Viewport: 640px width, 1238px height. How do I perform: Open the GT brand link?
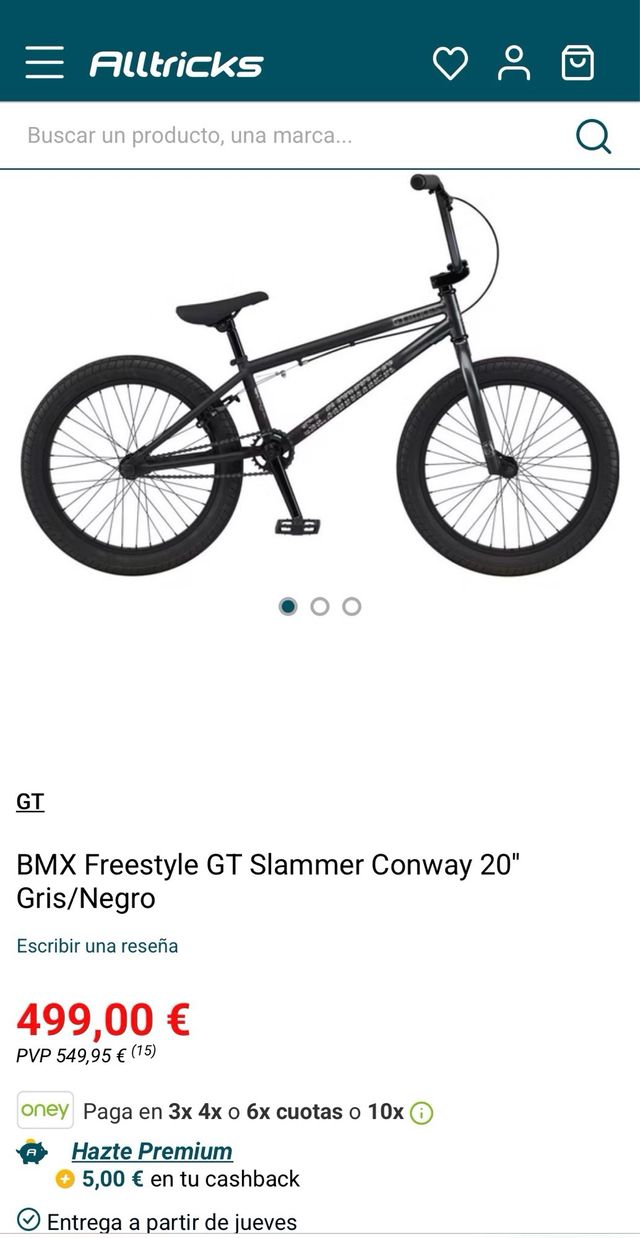30,802
